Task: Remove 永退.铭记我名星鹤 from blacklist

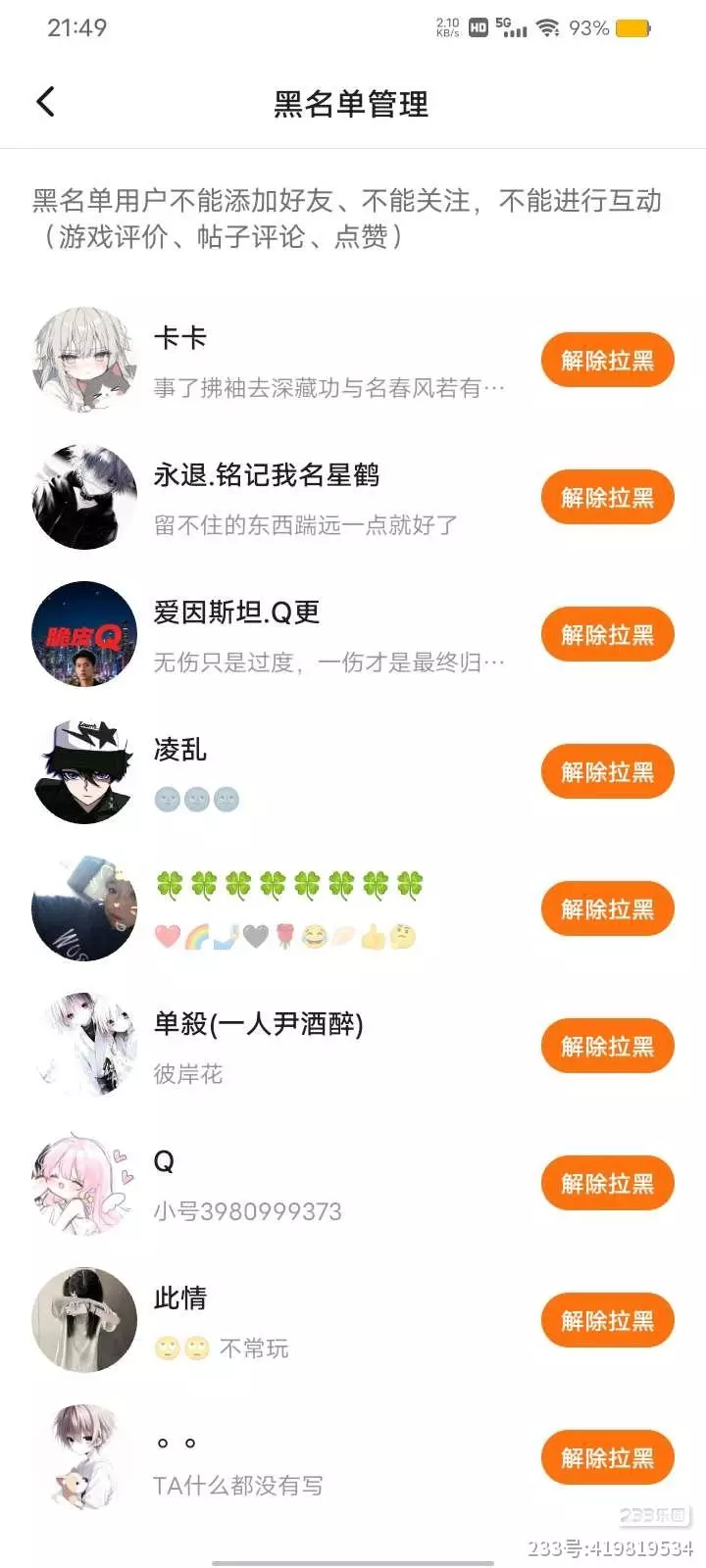Action: tap(607, 498)
